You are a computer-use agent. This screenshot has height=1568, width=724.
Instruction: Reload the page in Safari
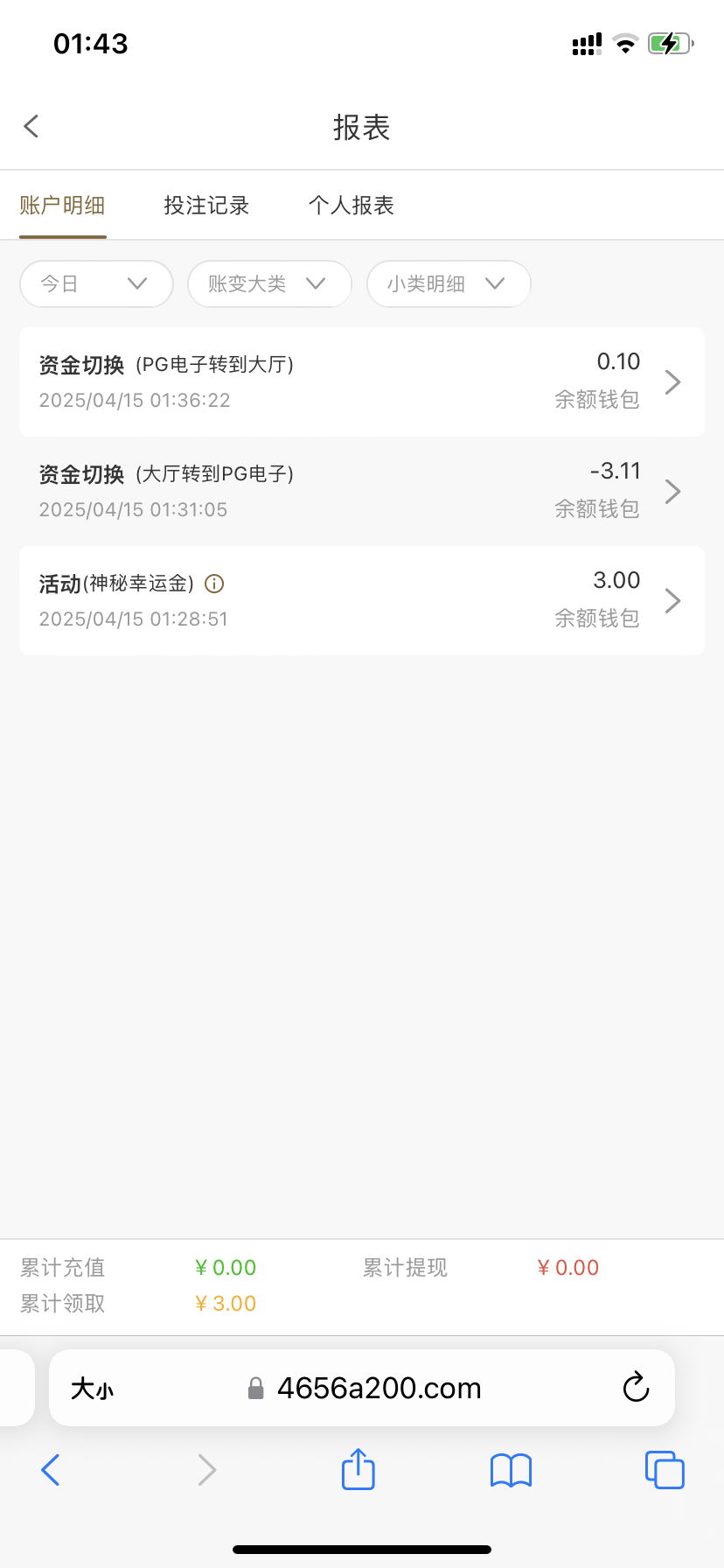636,1387
